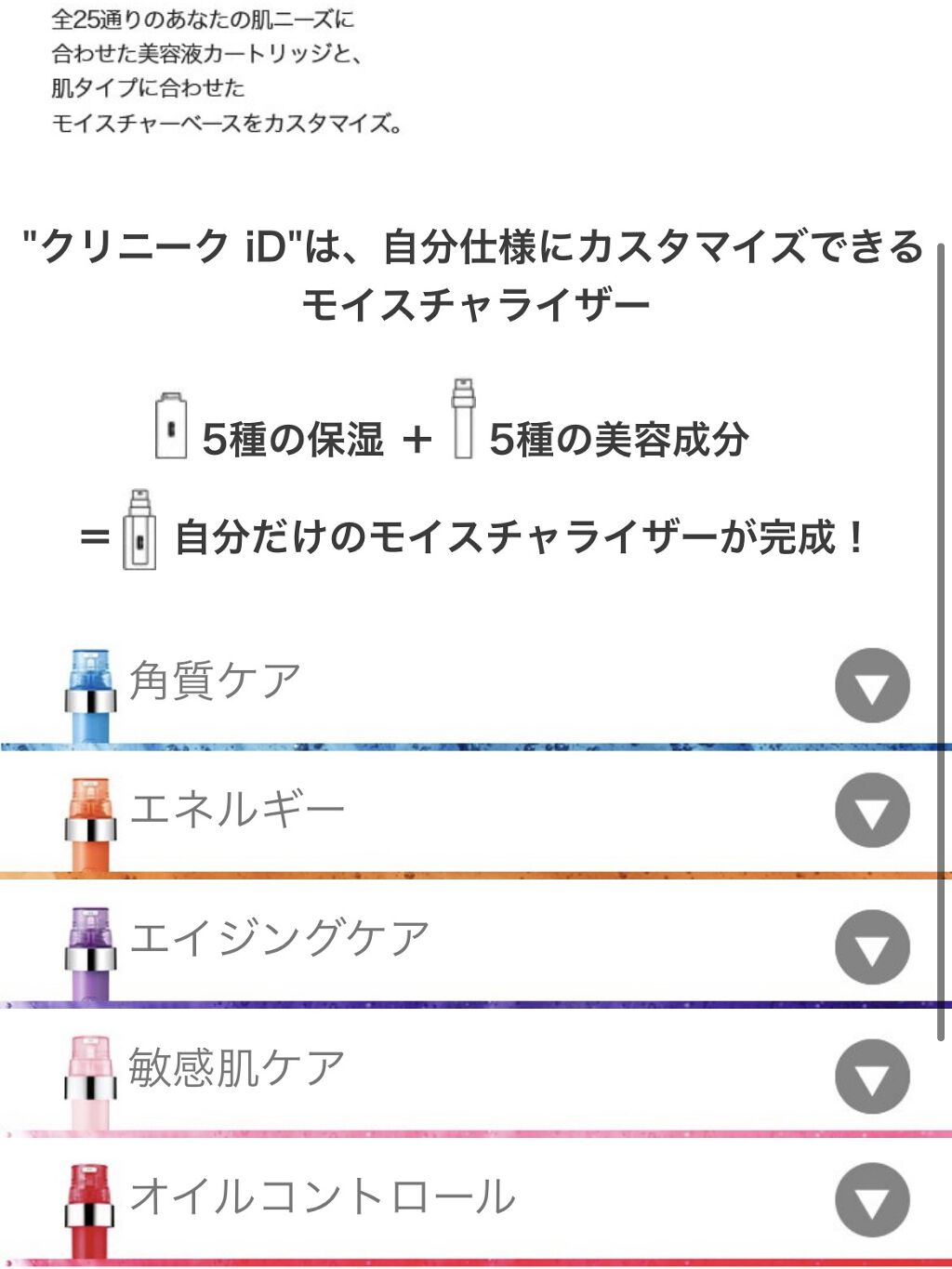
Task: Click the orange エネルギー bottle icon
Action: (x=92, y=827)
